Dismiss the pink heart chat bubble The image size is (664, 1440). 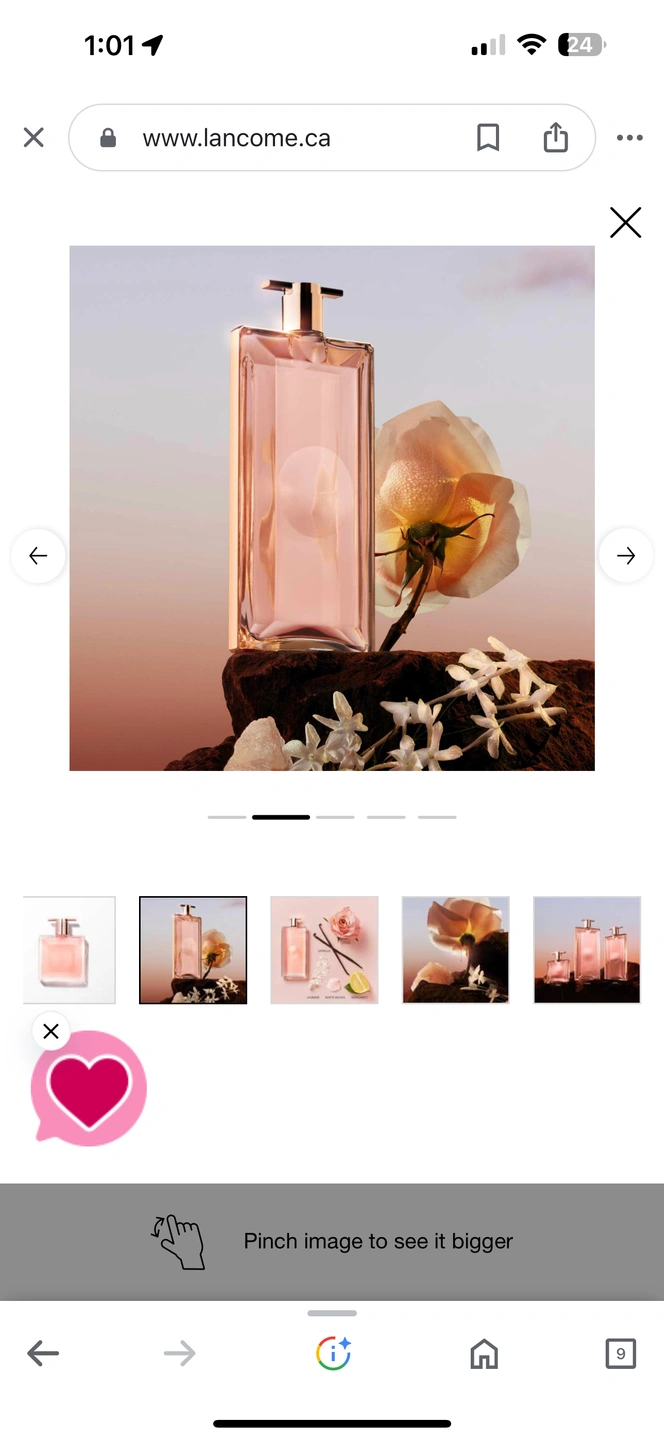51,1031
